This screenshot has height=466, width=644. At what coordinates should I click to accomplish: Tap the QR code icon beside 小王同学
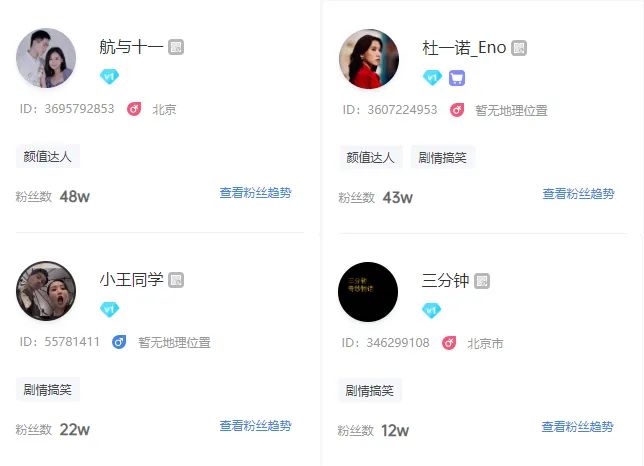click(176, 280)
